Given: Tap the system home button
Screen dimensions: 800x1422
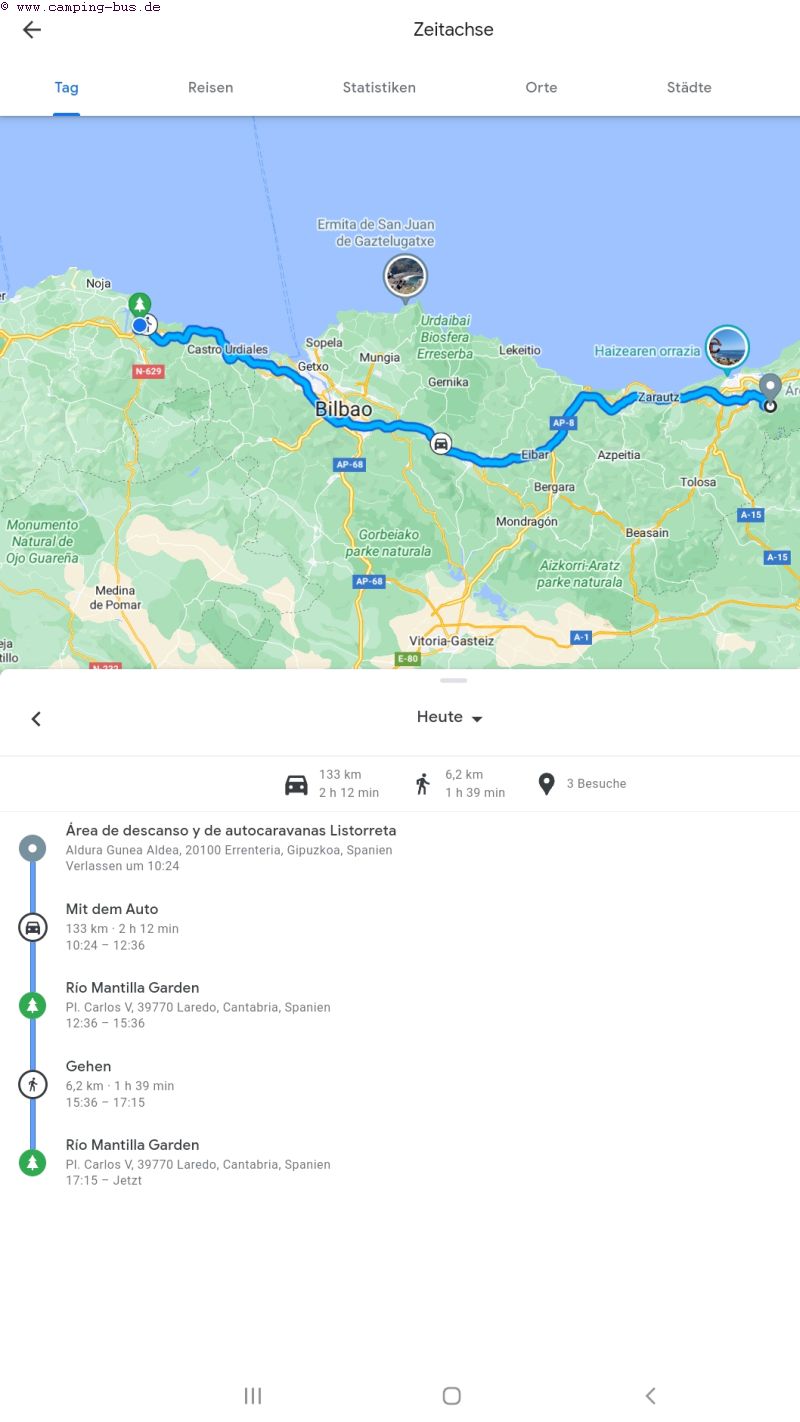Looking at the screenshot, I should pyautogui.click(x=451, y=1395).
